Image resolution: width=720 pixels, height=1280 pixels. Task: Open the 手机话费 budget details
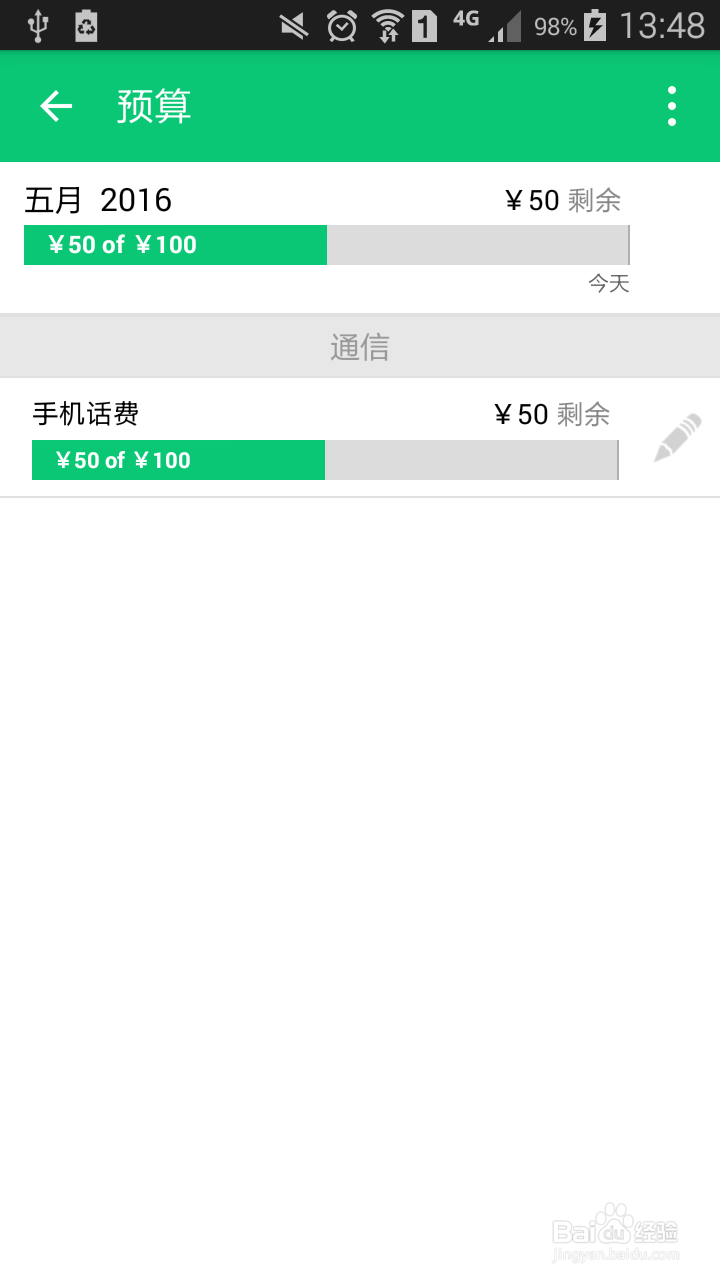[88, 413]
